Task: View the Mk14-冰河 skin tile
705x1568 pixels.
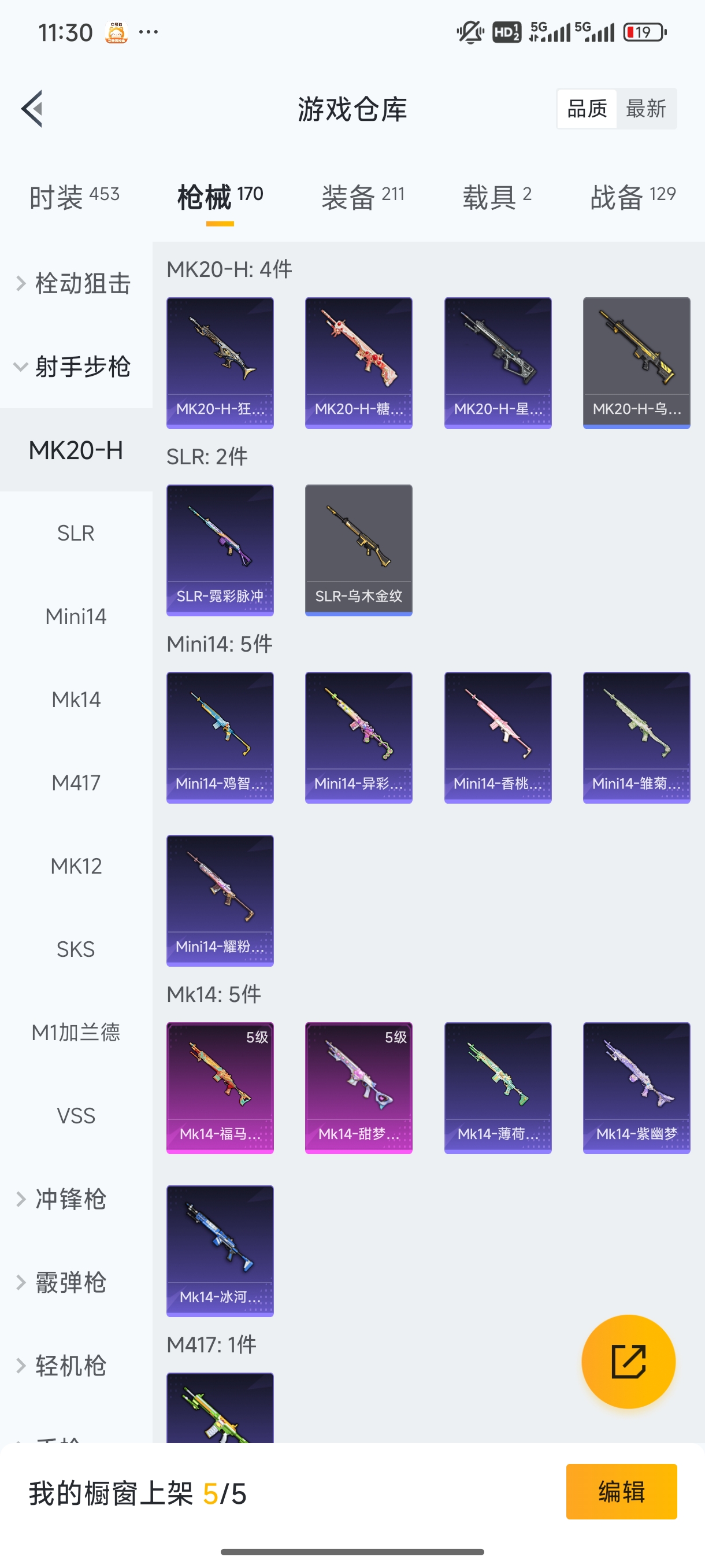Action: [x=220, y=1250]
